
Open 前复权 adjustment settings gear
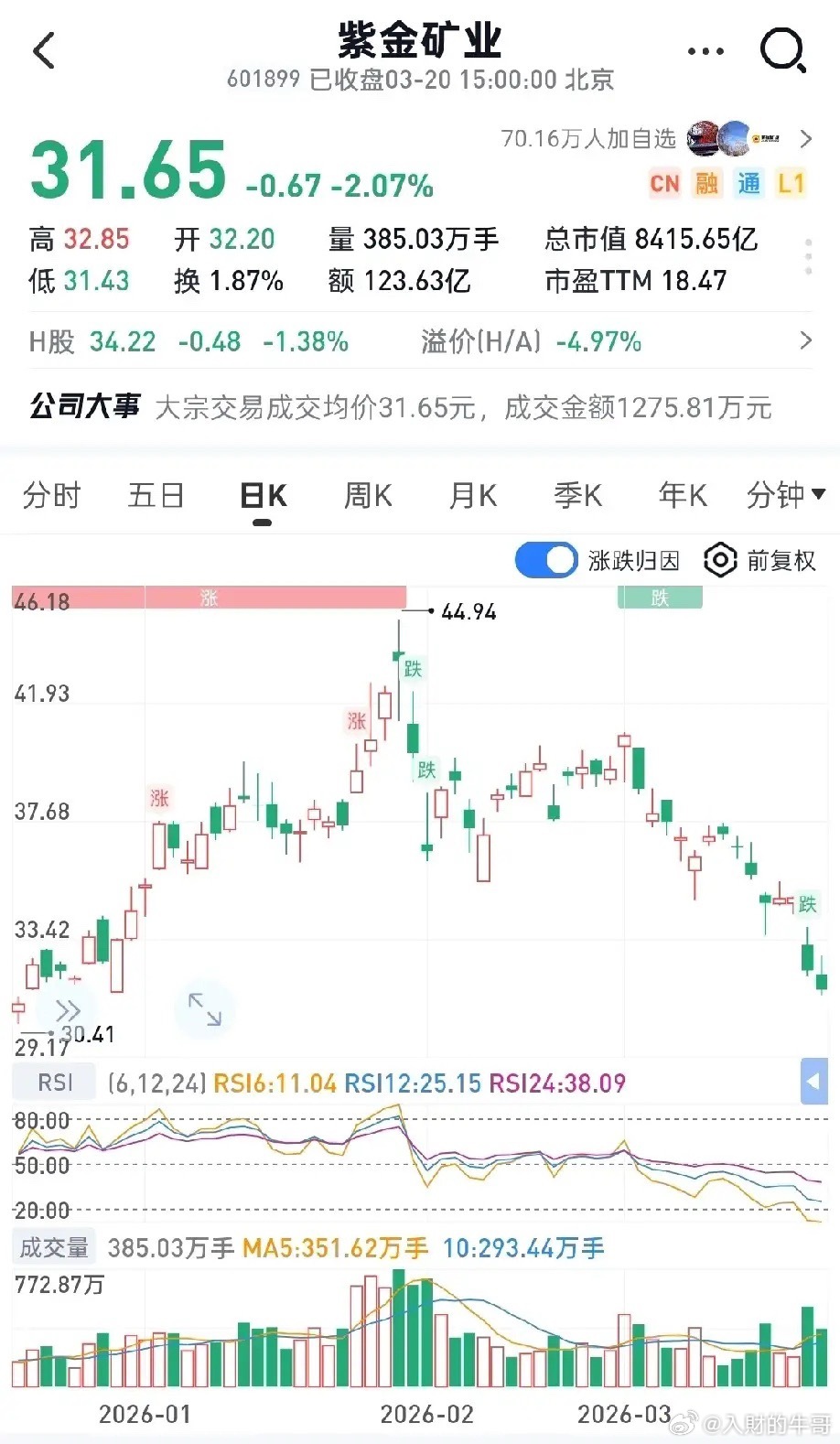[721, 559]
